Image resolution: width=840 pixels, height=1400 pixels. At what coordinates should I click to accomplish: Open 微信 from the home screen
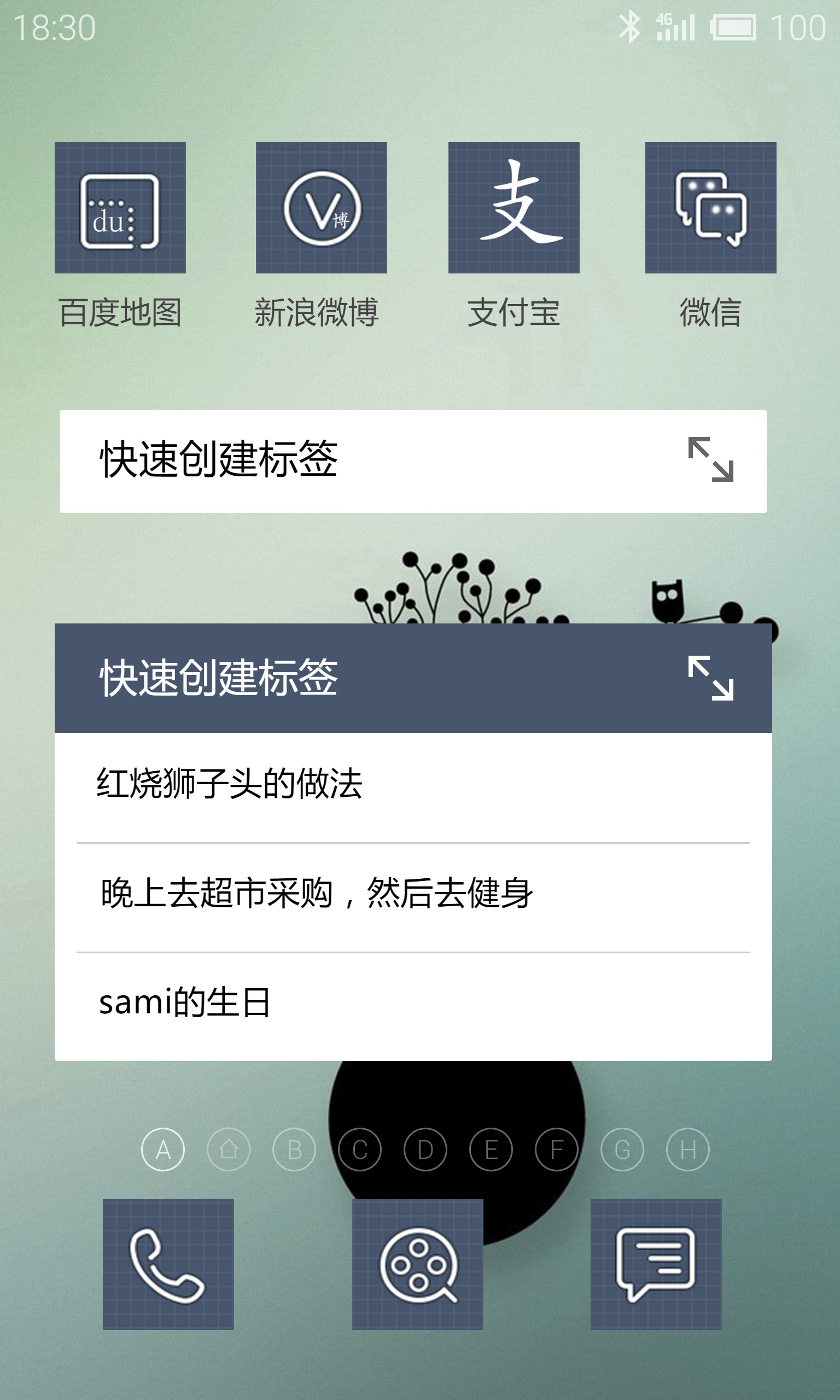click(x=710, y=208)
